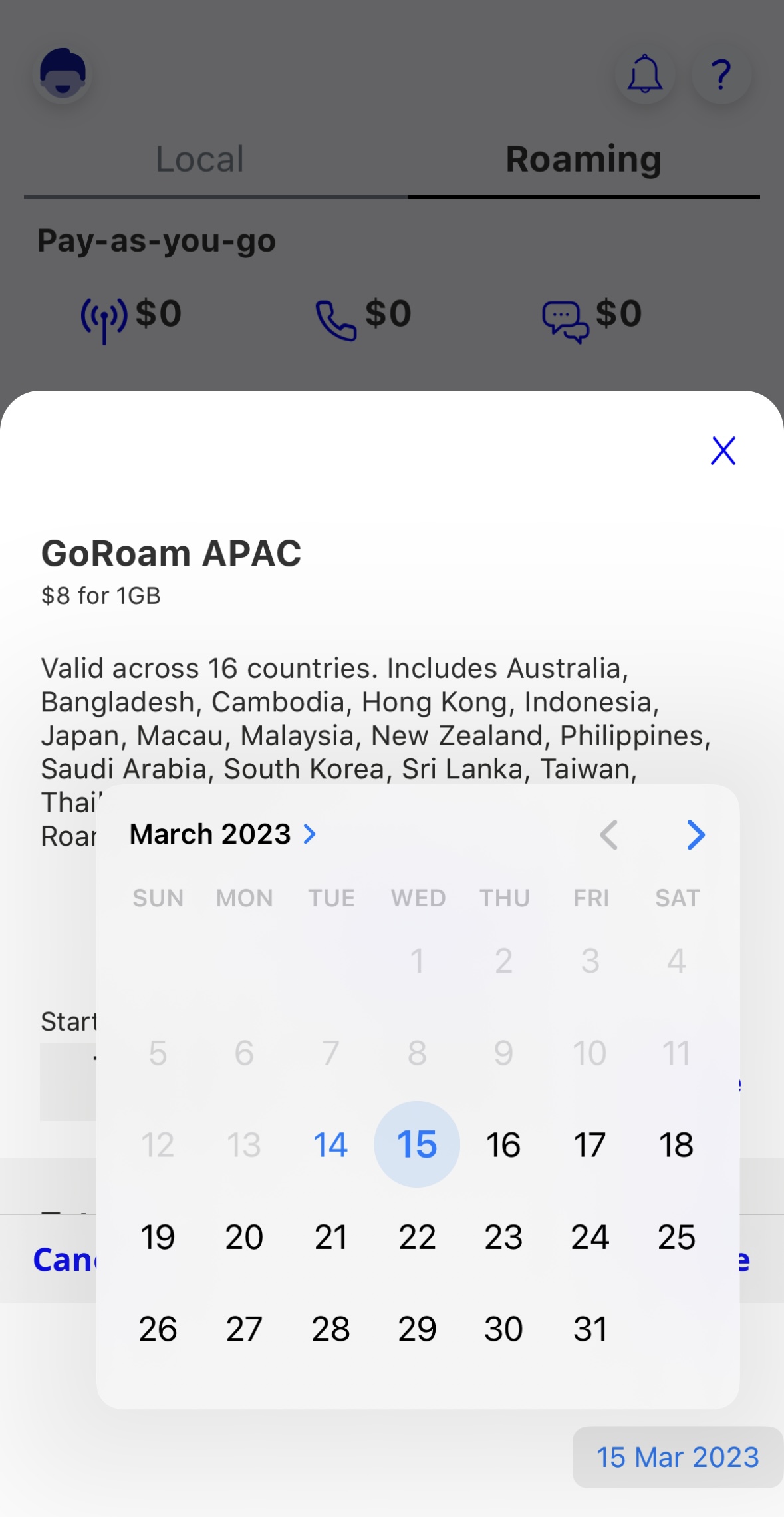Choose March 20 as the start date
The width and height of the screenshot is (784, 1517).
click(244, 1237)
